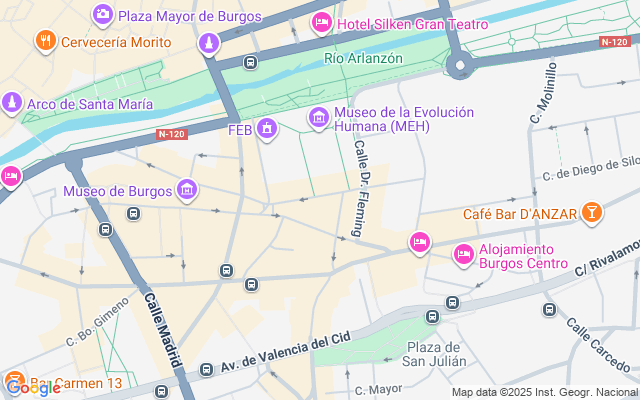Image resolution: width=640 pixels, height=400 pixels.
Task: Tap the Museo de Burgos marker
Action: [x=187, y=190]
